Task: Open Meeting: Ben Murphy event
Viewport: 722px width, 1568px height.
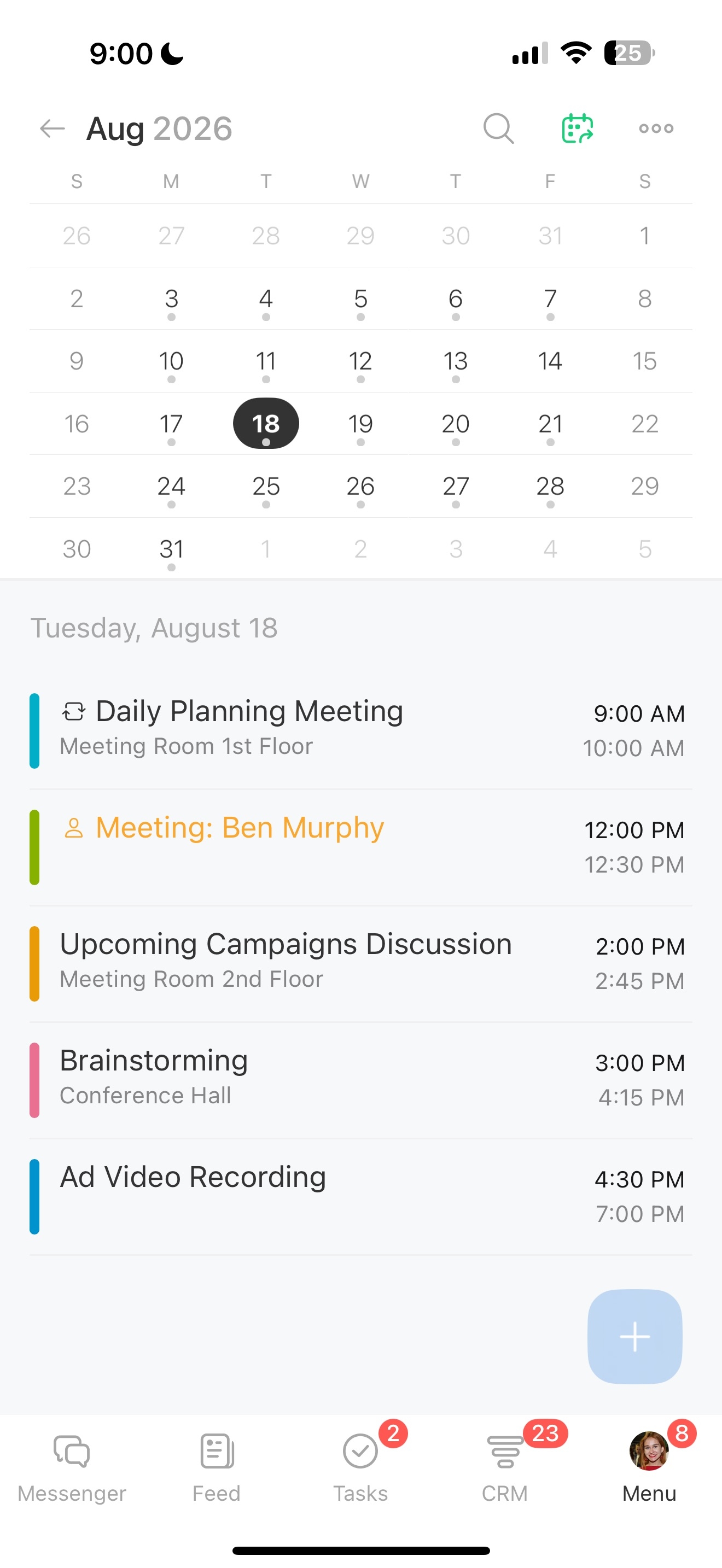Action: pos(361,847)
